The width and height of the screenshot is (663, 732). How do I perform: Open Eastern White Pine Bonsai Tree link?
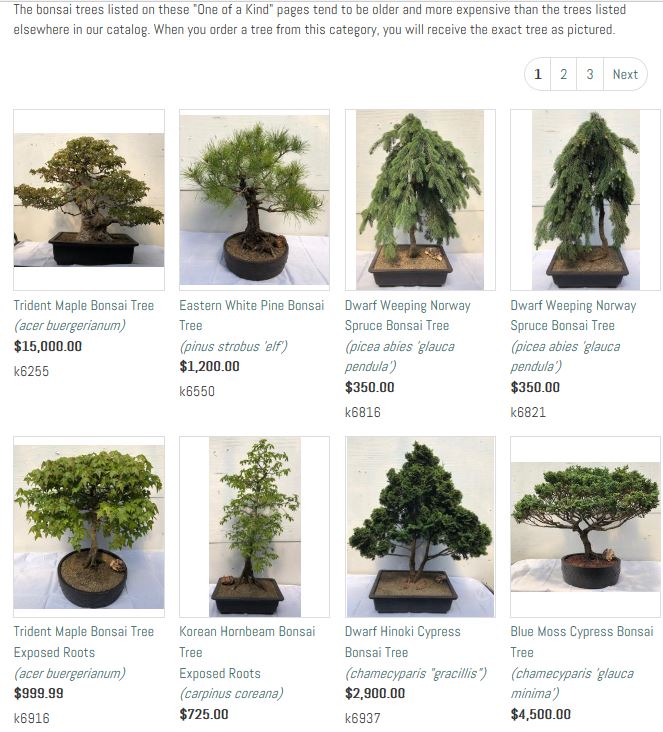(x=251, y=305)
